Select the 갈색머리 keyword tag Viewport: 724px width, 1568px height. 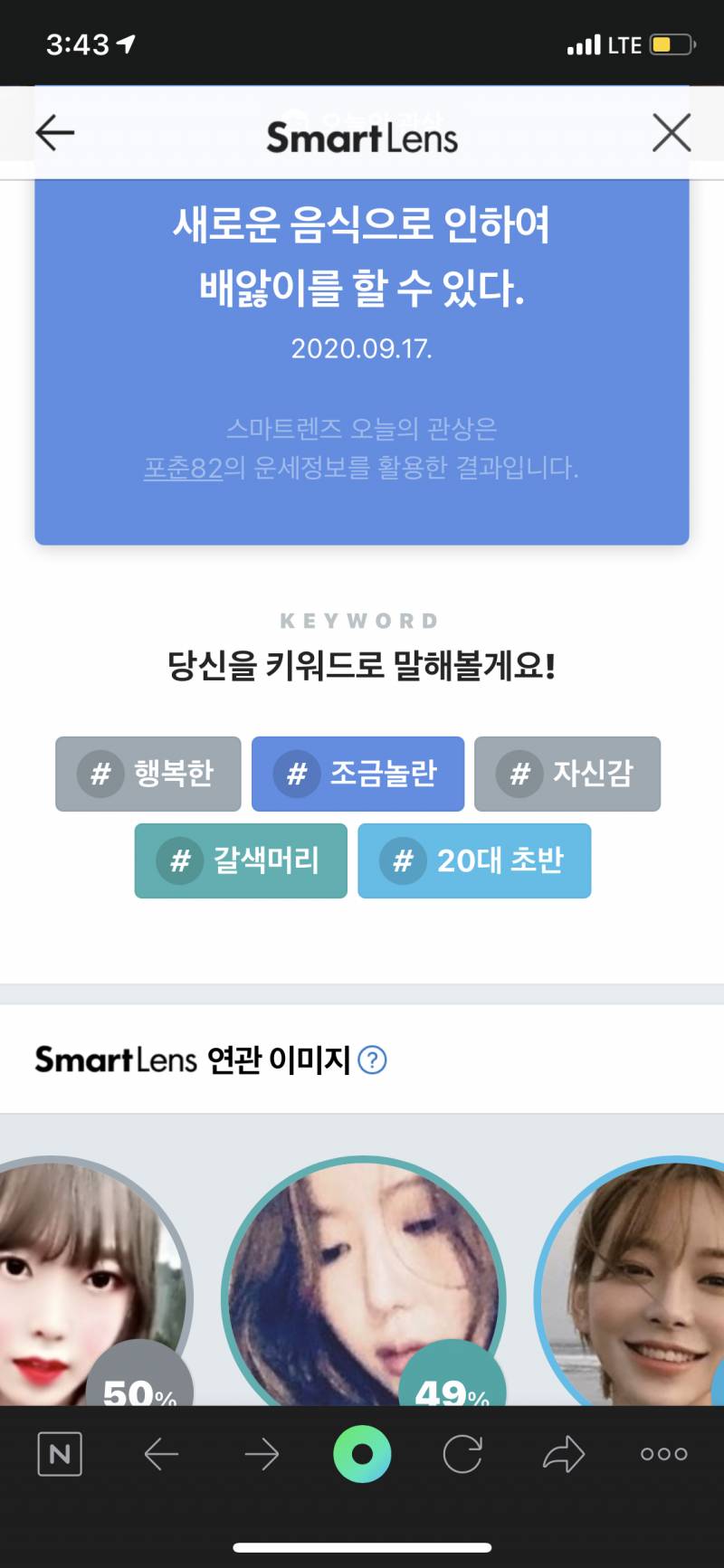(240, 861)
